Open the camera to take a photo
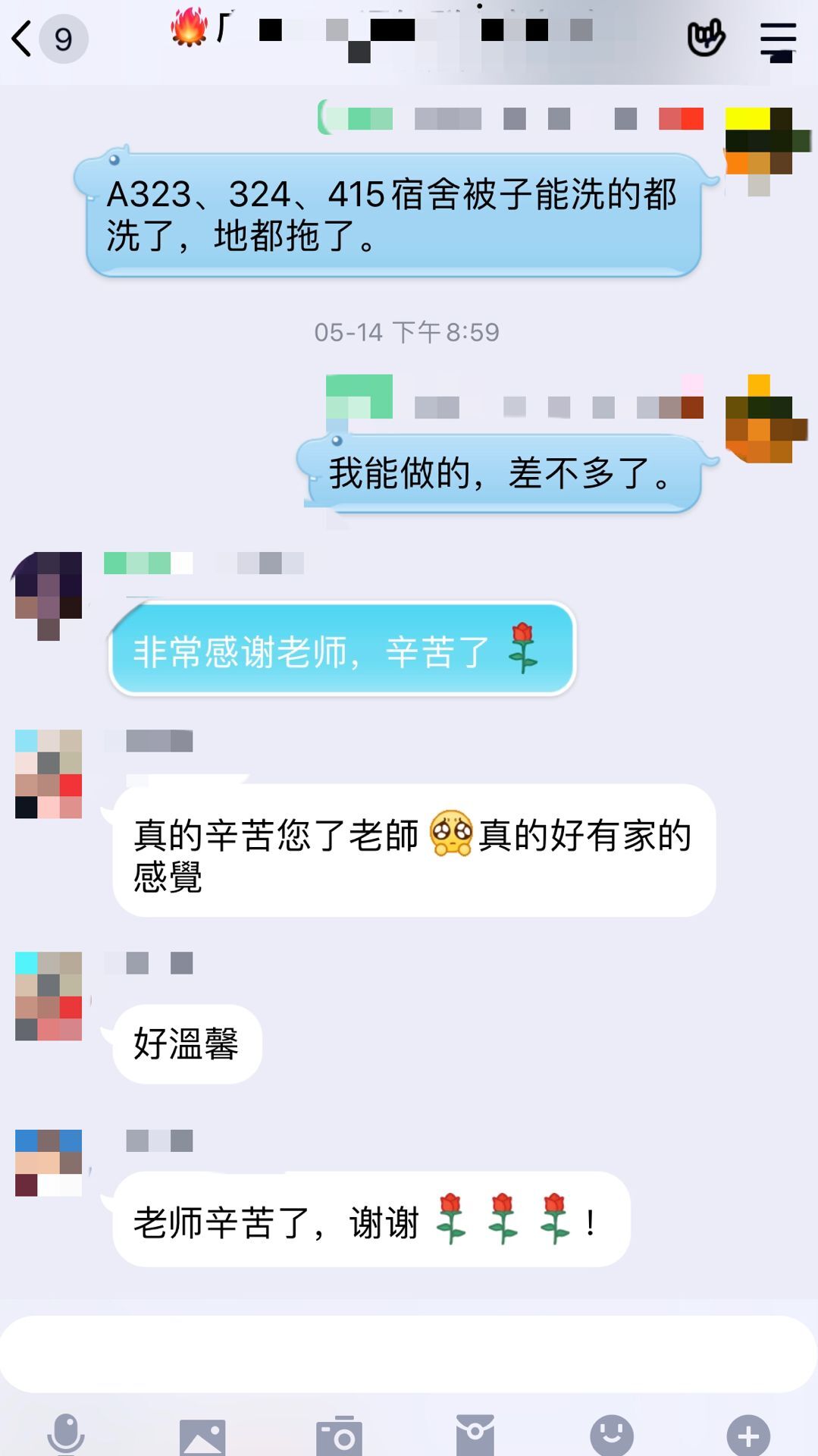Screen dimensions: 818x1456 point(339,1436)
